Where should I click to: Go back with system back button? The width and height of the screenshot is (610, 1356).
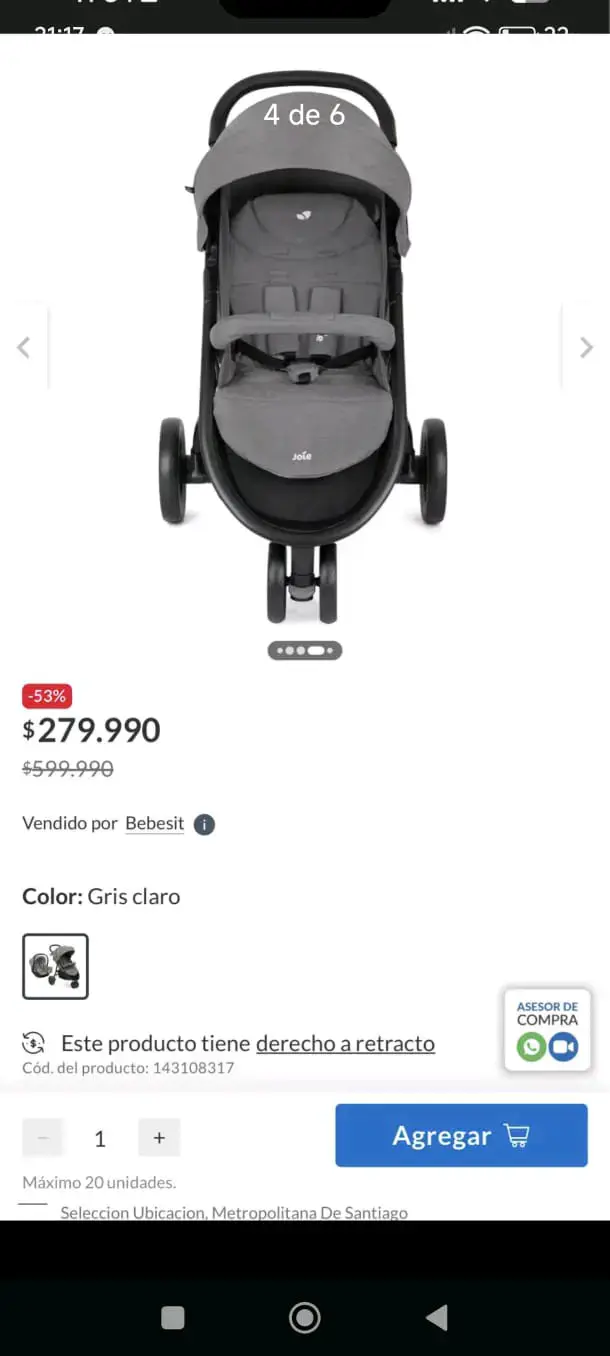[437, 1317]
